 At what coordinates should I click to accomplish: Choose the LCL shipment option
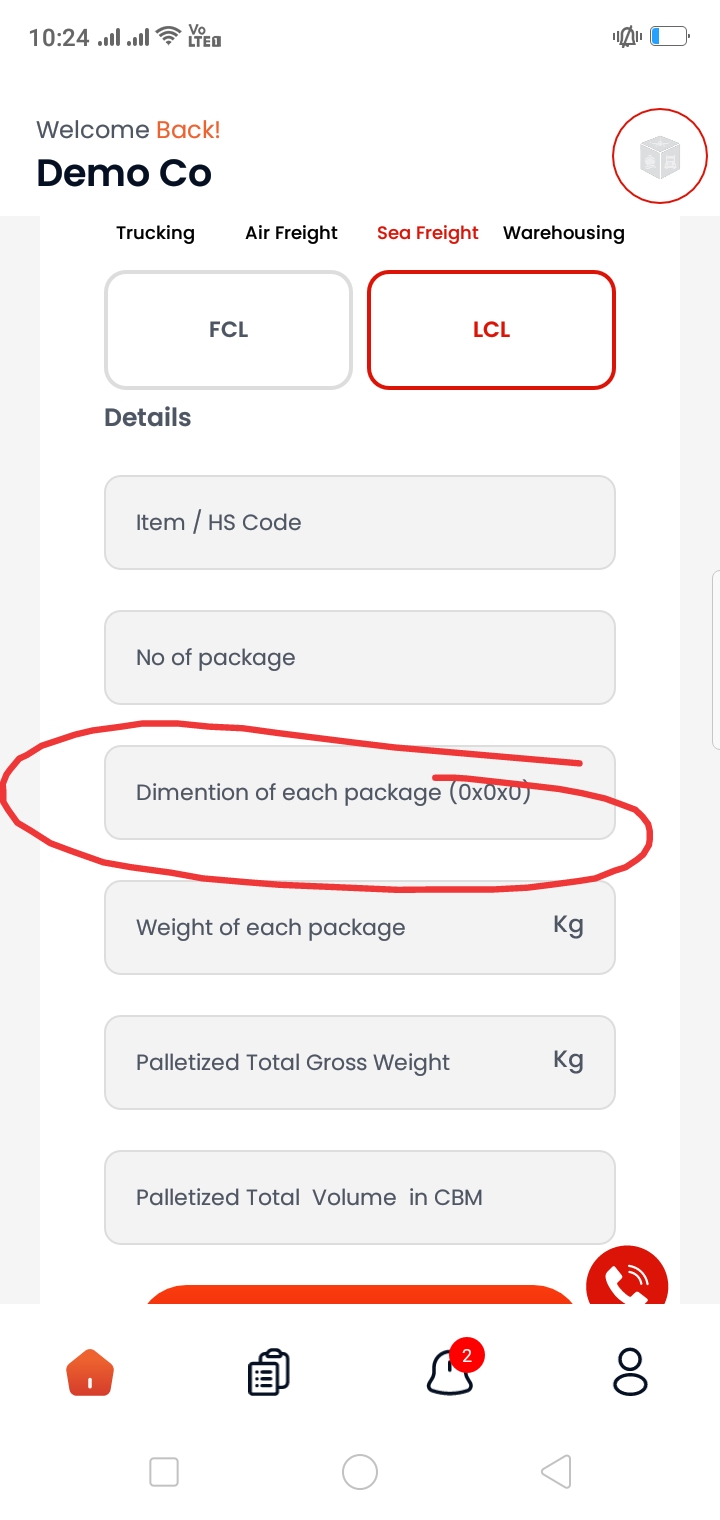491,330
